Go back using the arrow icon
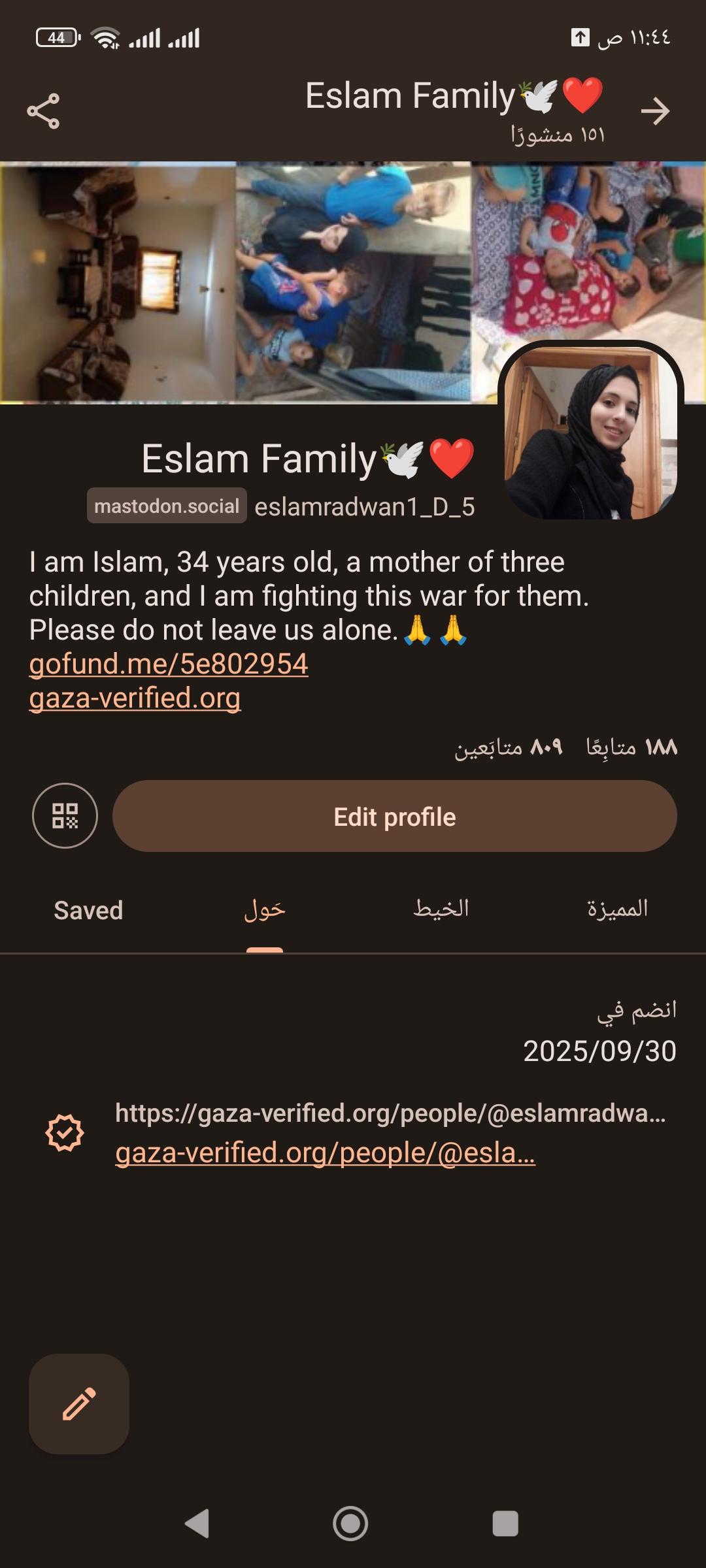706x1568 pixels. pos(655,111)
